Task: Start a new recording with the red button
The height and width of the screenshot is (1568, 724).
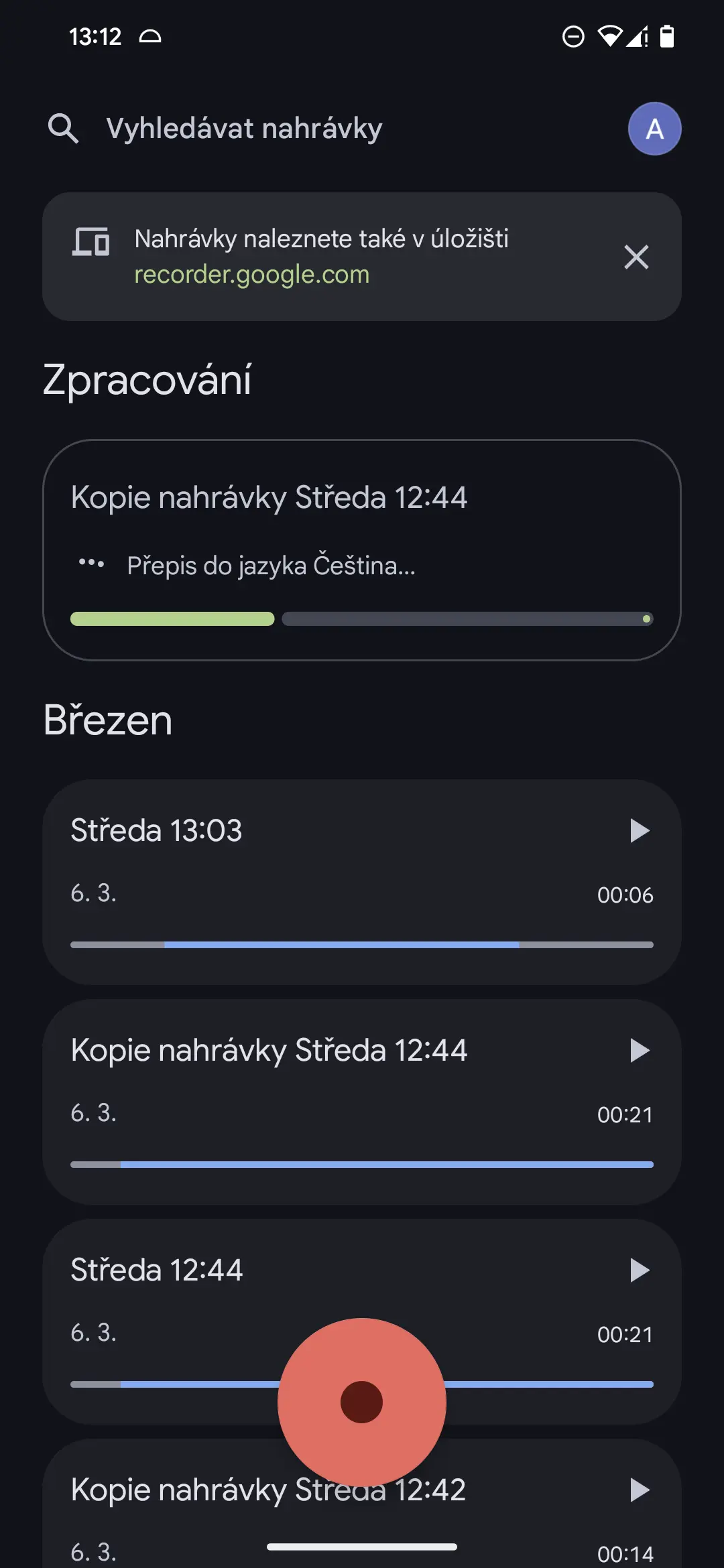Action: click(362, 1402)
